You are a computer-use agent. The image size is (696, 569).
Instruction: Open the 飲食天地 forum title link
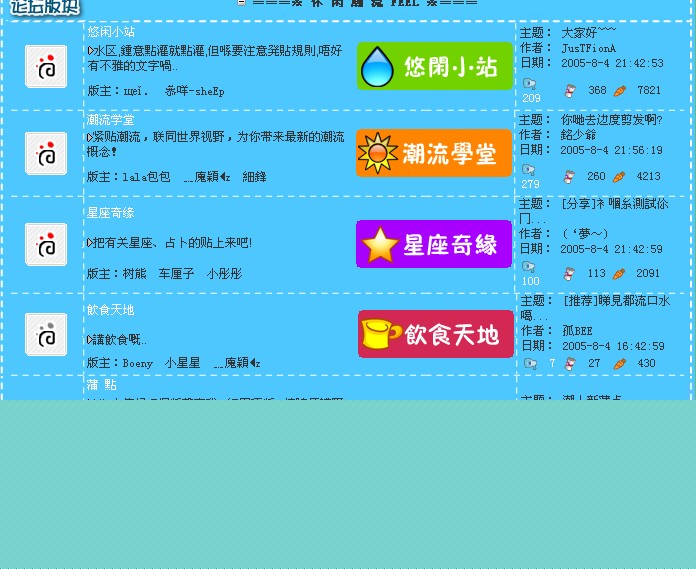click(x=110, y=310)
